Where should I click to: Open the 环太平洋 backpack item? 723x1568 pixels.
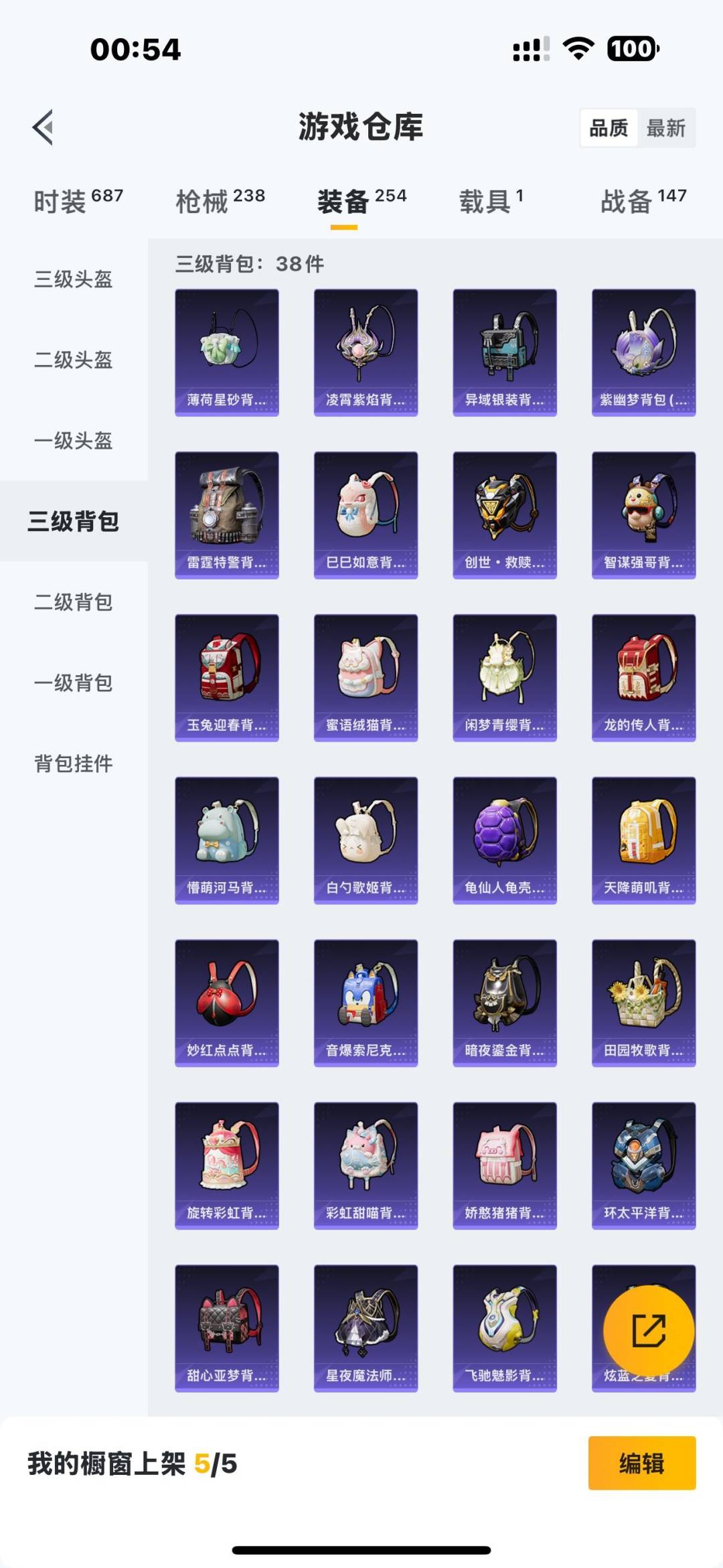tap(643, 1165)
